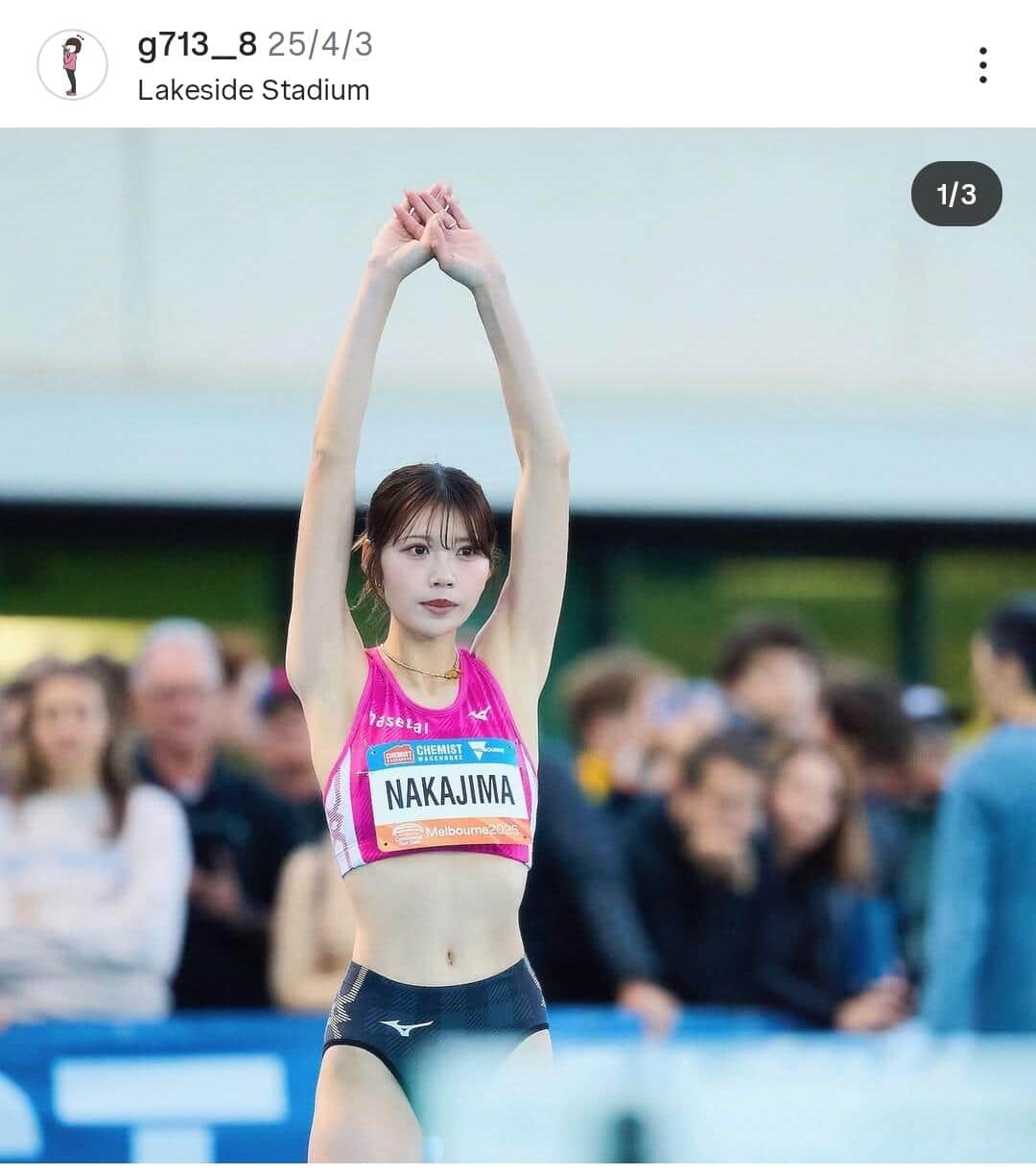Open the g713_8 username profile
The image size is (1036, 1173).
click(198, 44)
